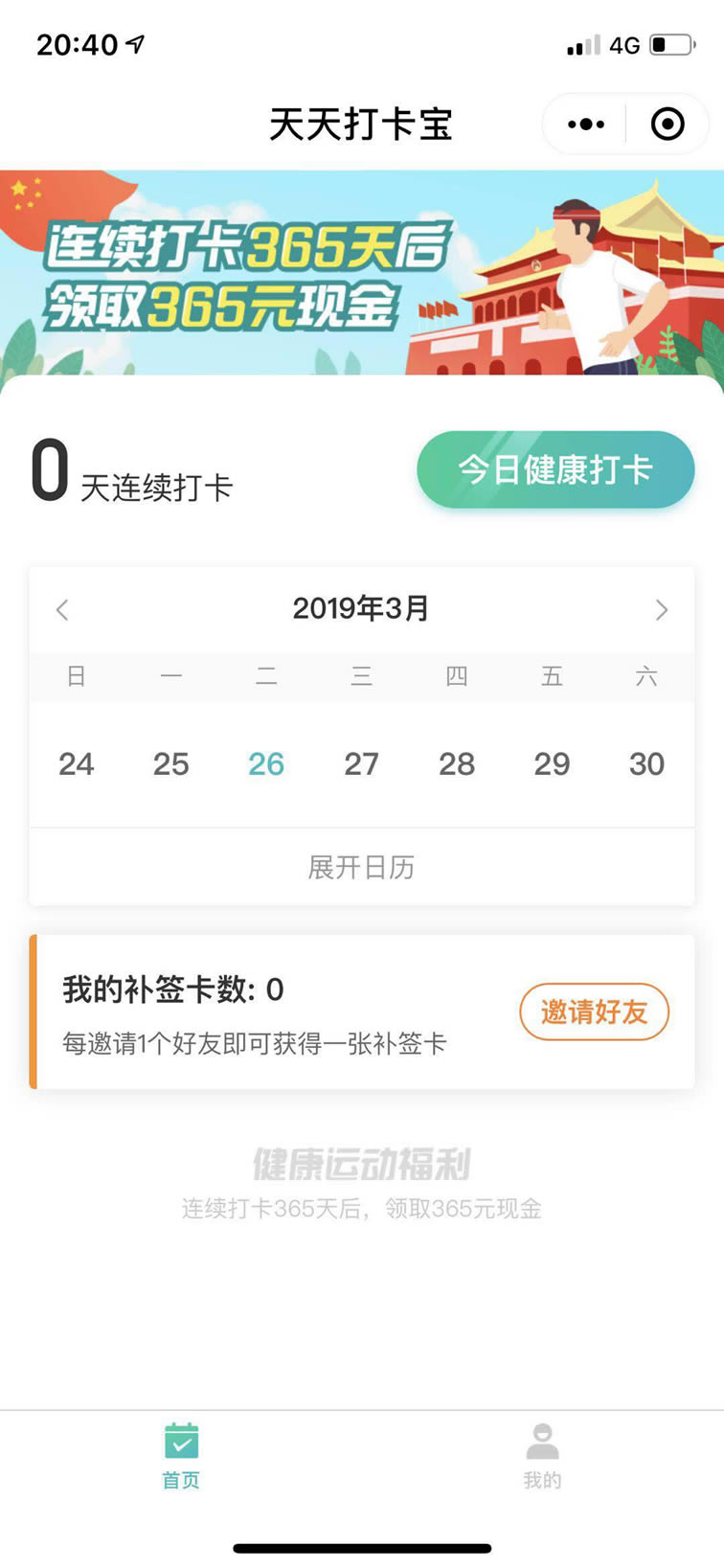Image resolution: width=724 pixels, height=1568 pixels.
Task: Tap the 今日健康打卡 button
Action: (555, 469)
